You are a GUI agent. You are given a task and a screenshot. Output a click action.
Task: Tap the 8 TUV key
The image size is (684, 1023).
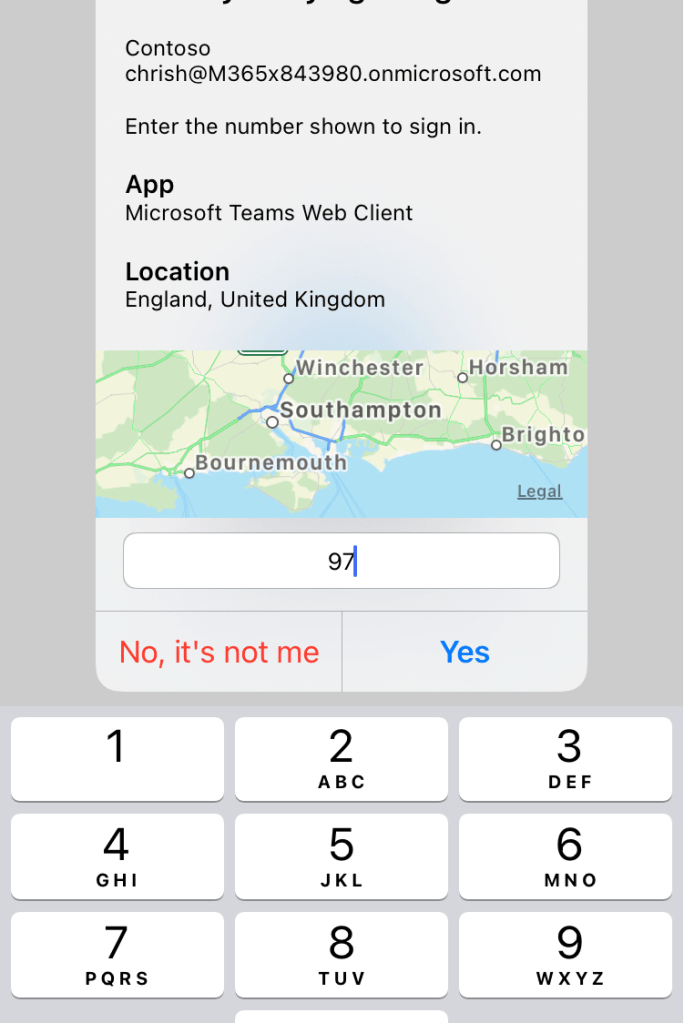tap(341, 954)
